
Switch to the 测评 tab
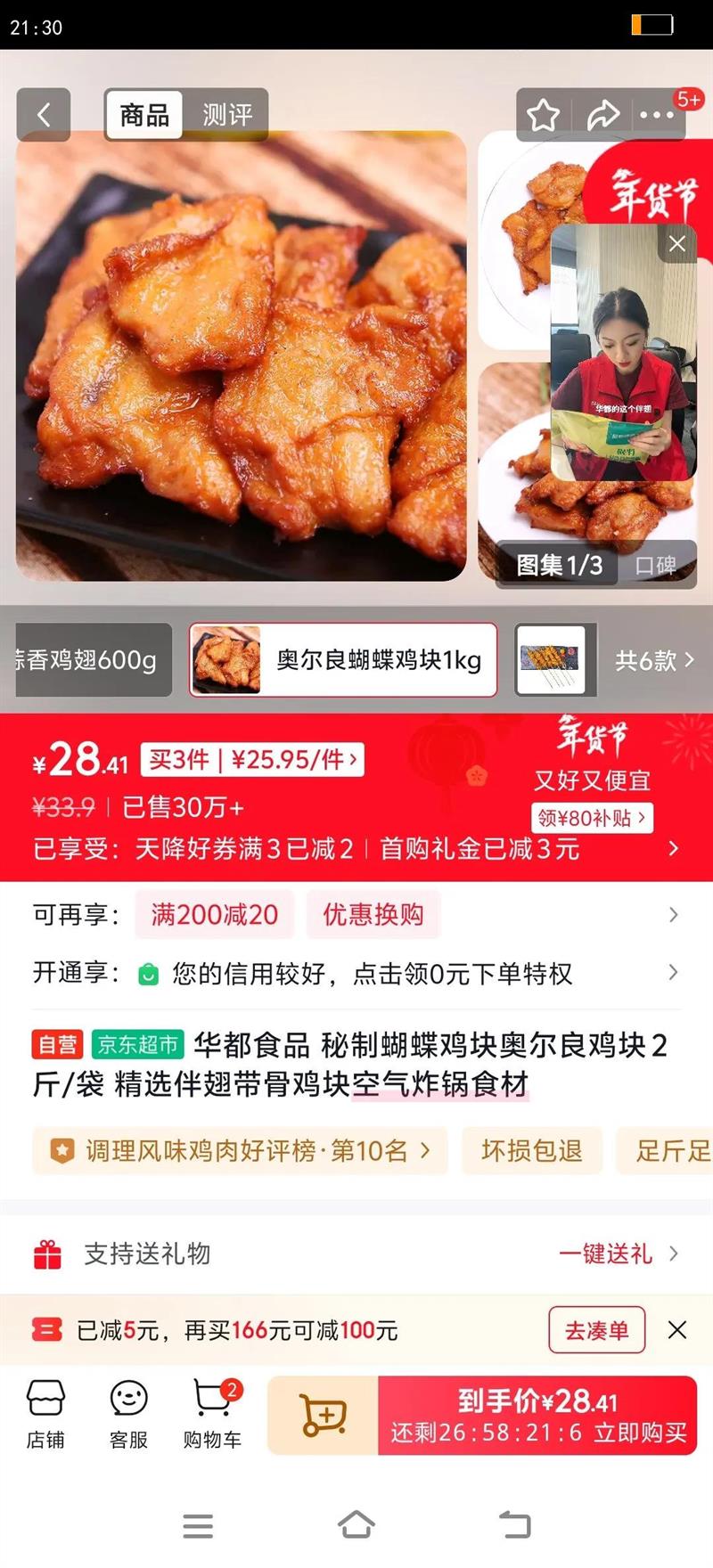[226, 115]
